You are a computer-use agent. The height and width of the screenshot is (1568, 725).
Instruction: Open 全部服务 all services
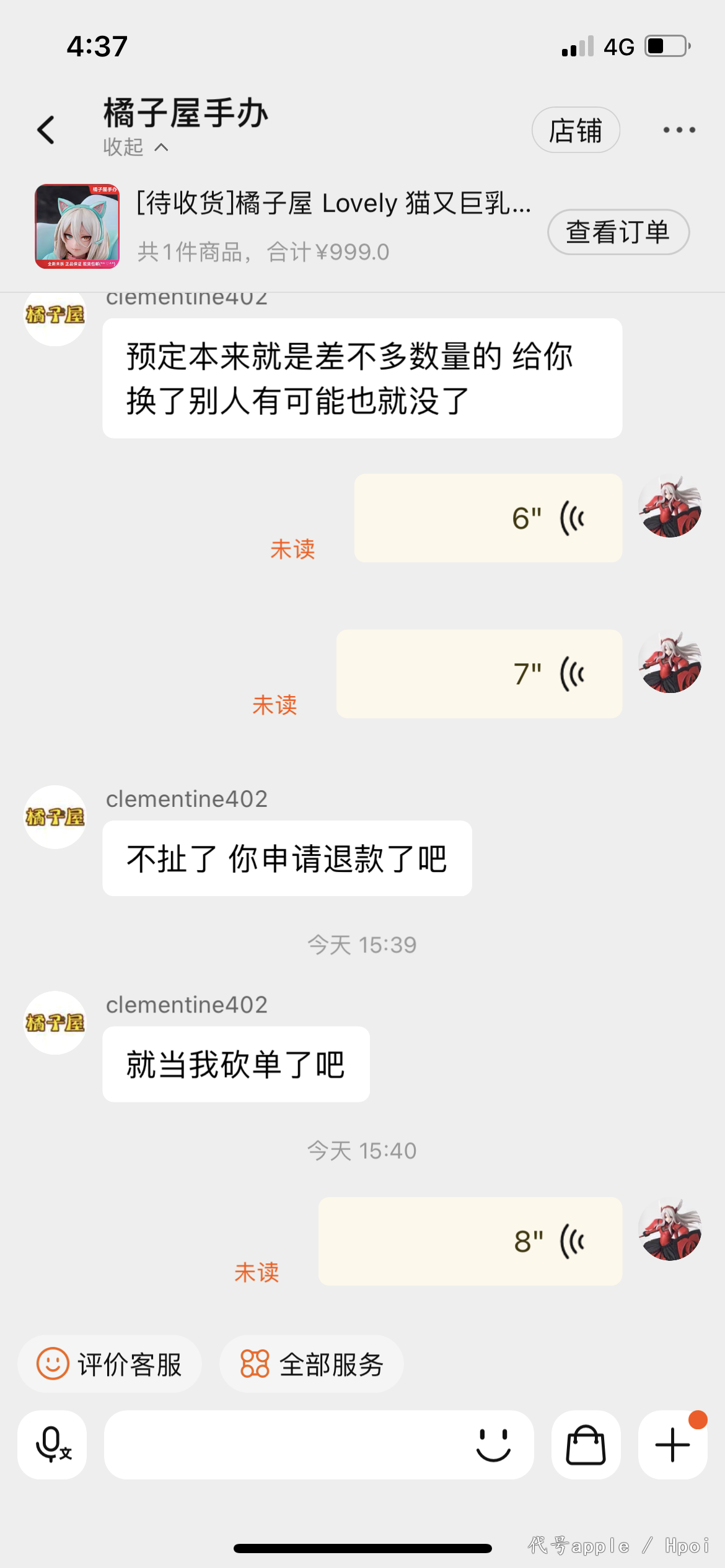[x=312, y=1364]
